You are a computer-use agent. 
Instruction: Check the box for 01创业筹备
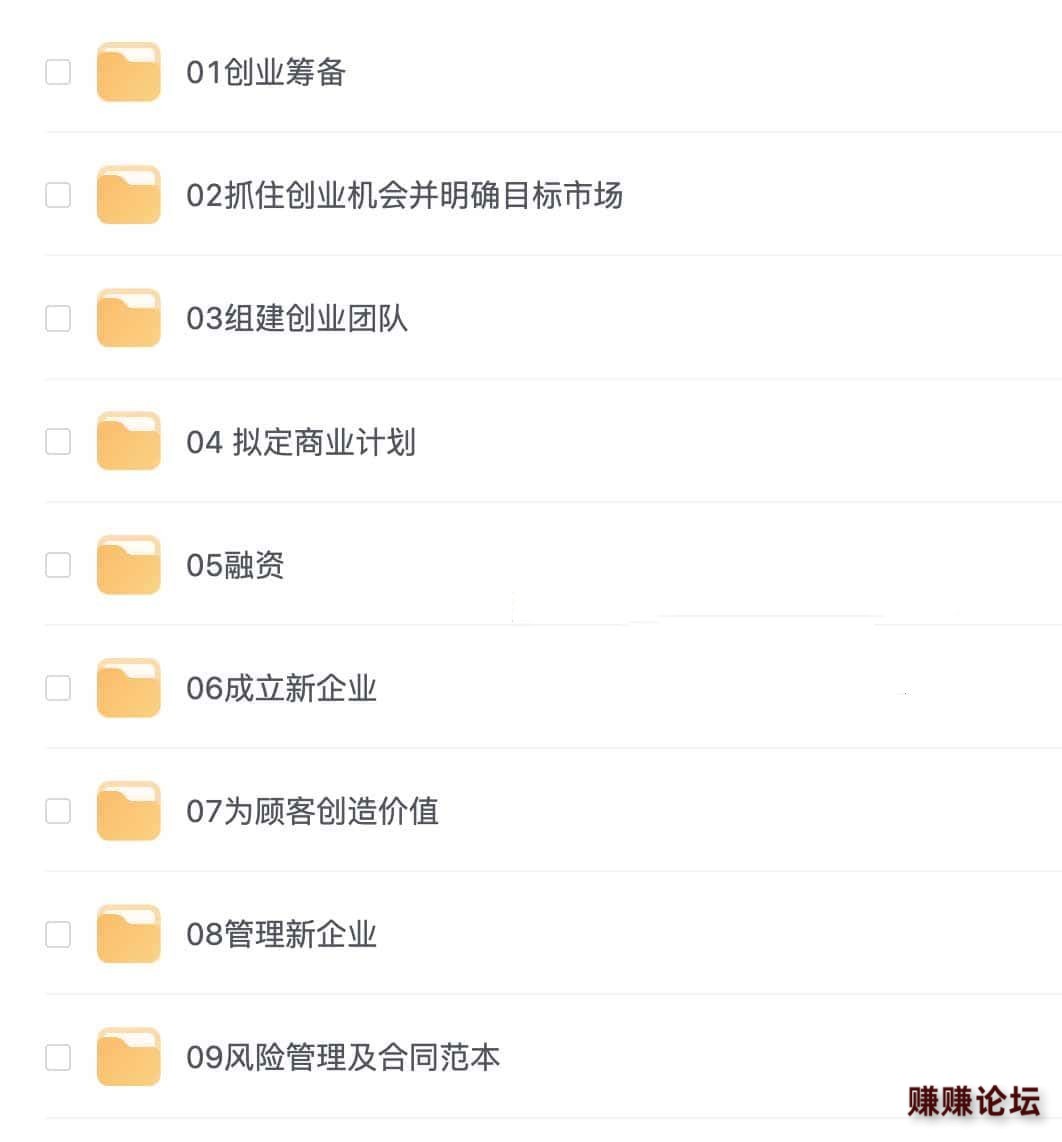point(58,72)
